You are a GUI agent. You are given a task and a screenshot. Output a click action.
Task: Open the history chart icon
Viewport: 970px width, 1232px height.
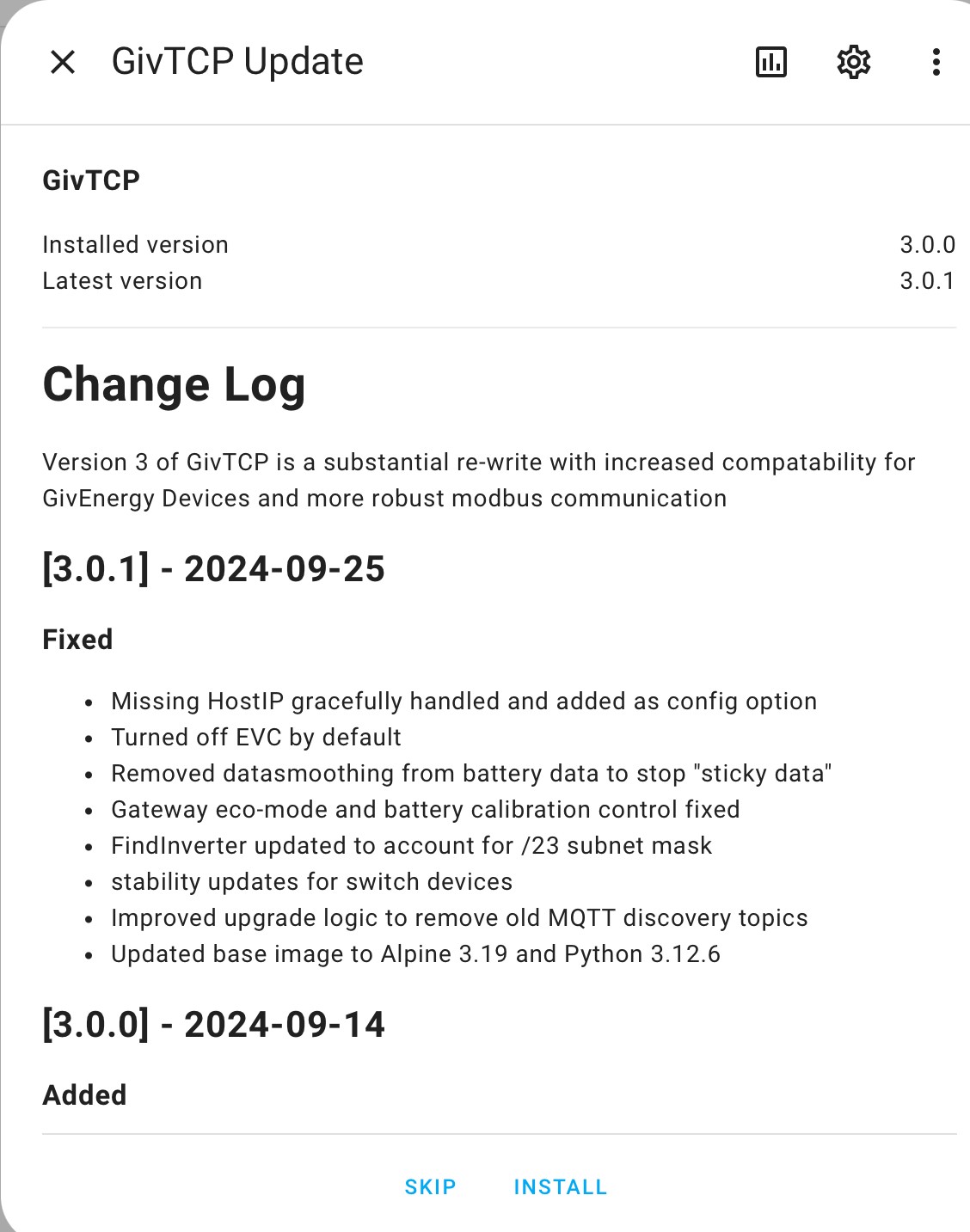tap(770, 62)
